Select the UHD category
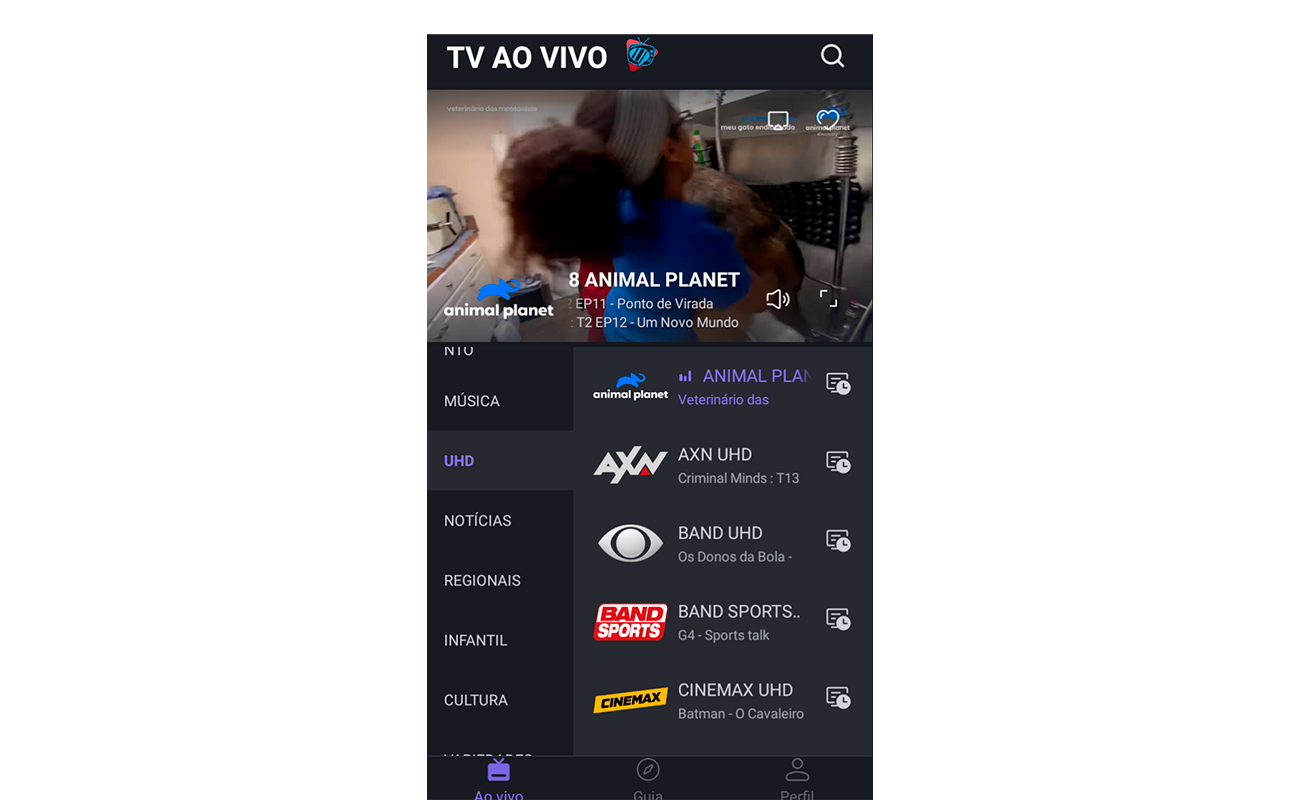1300x800 pixels. 459,461
